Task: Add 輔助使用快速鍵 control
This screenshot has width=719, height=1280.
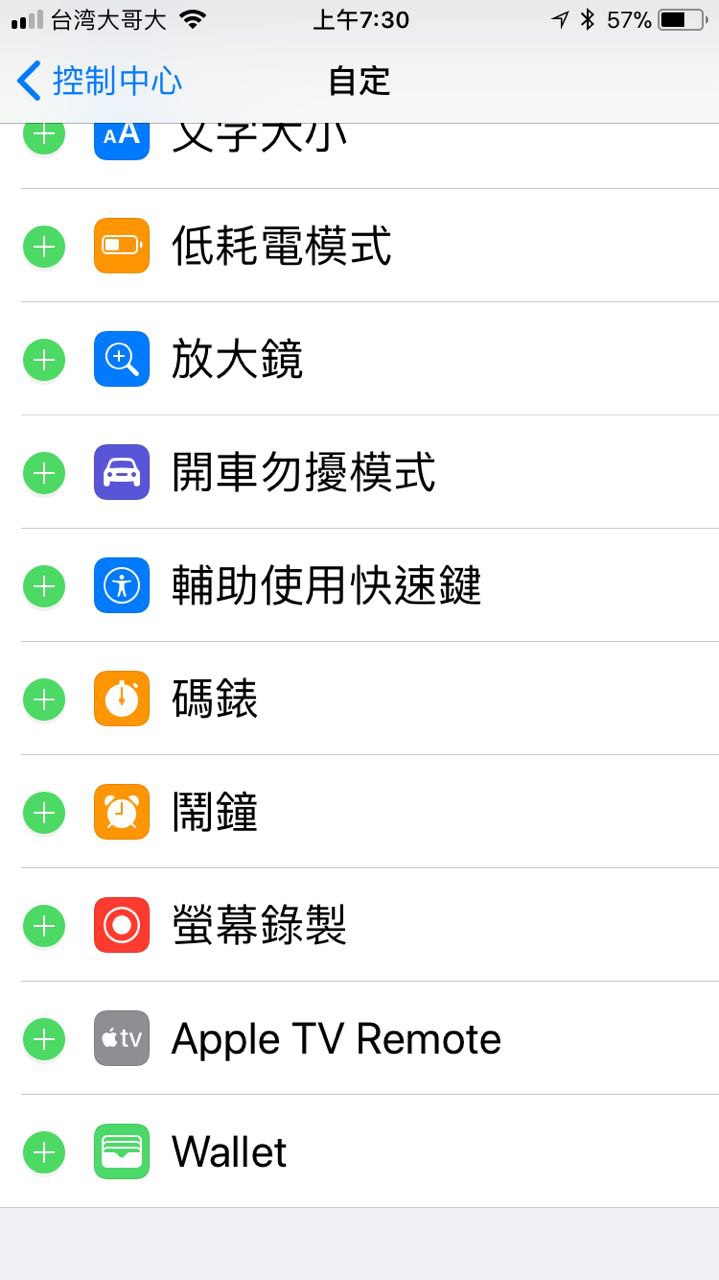Action: pyautogui.click(x=44, y=585)
